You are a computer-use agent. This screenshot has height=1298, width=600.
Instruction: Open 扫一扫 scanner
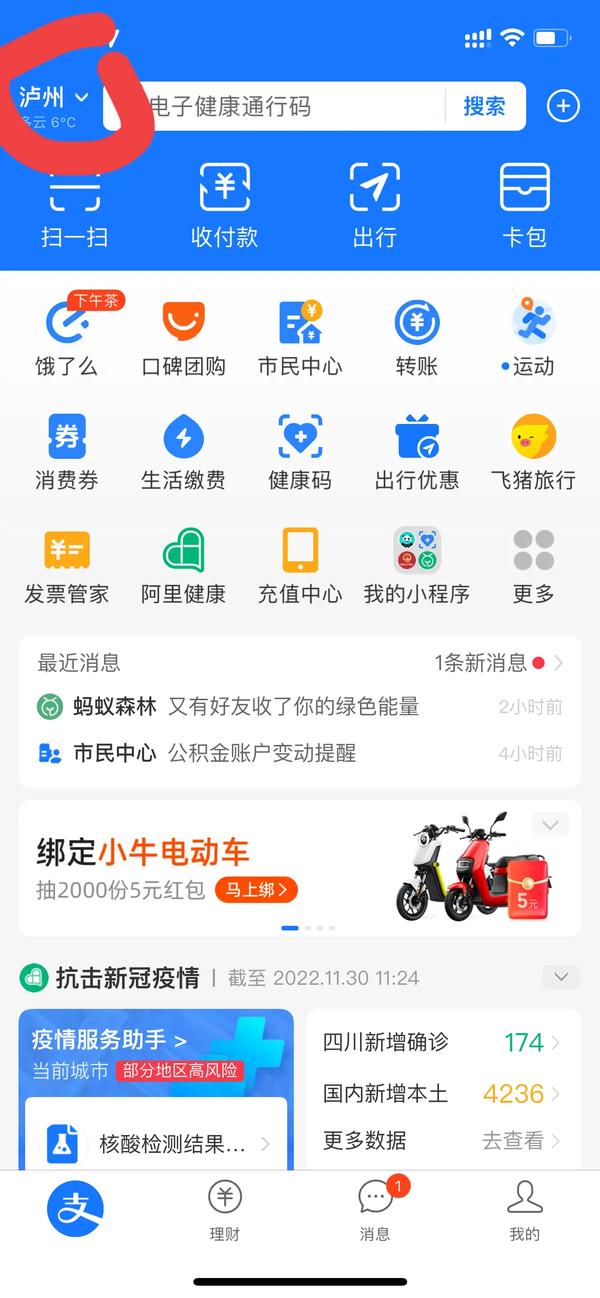click(75, 205)
